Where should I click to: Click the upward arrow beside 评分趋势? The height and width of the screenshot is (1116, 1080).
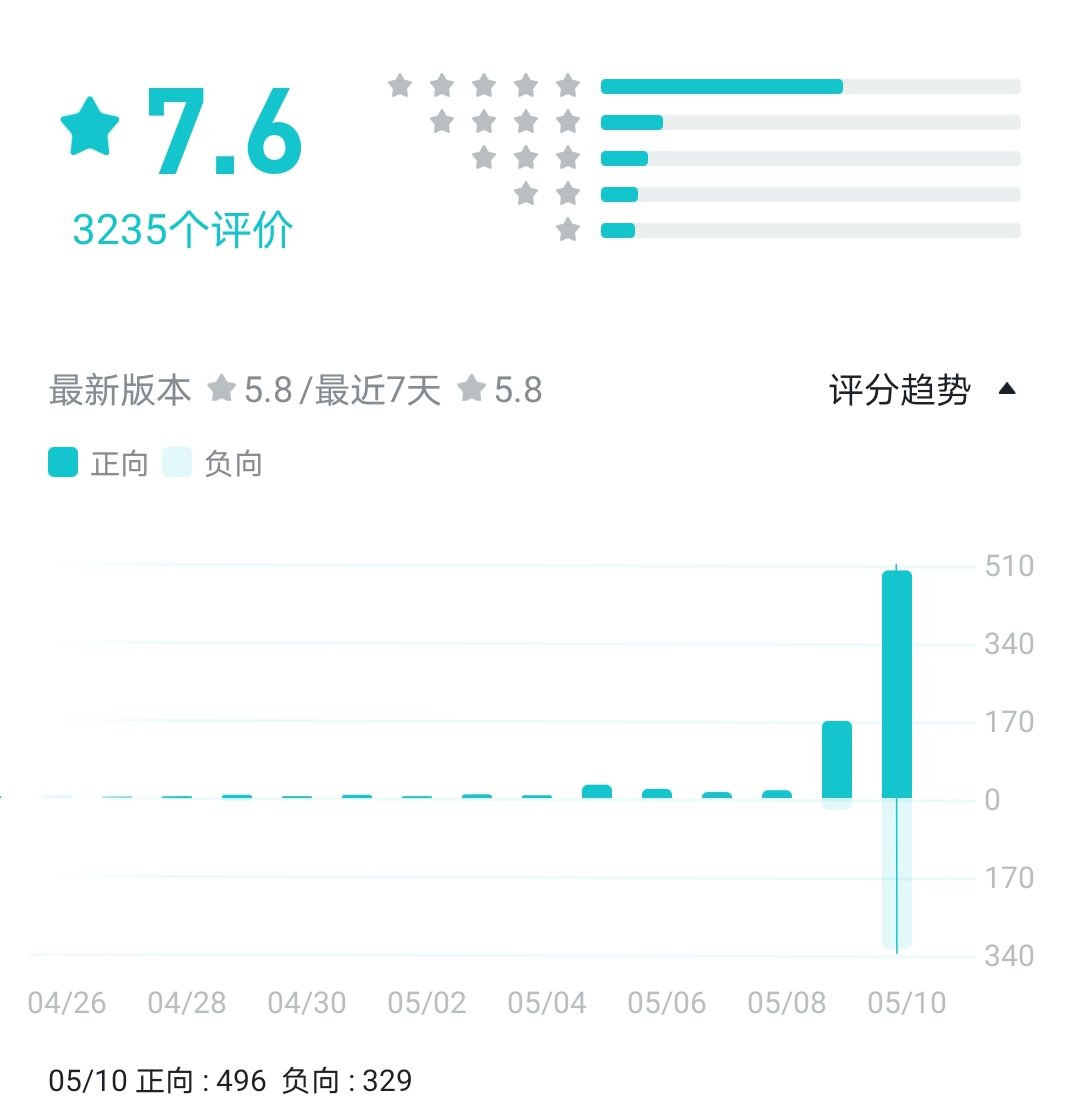[x=1009, y=388]
